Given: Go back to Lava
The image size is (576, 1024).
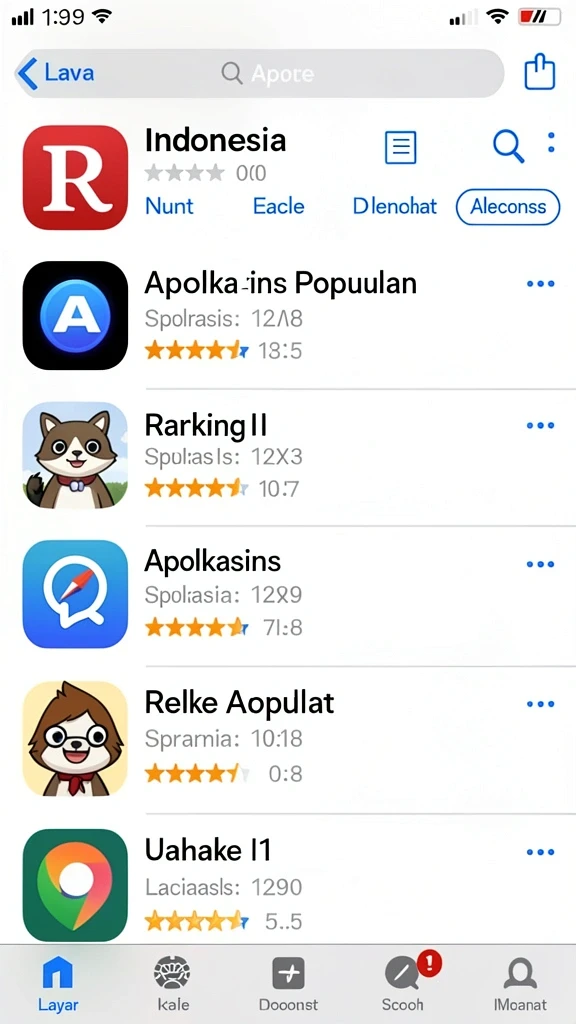Looking at the screenshot, I should coord(56,72).
